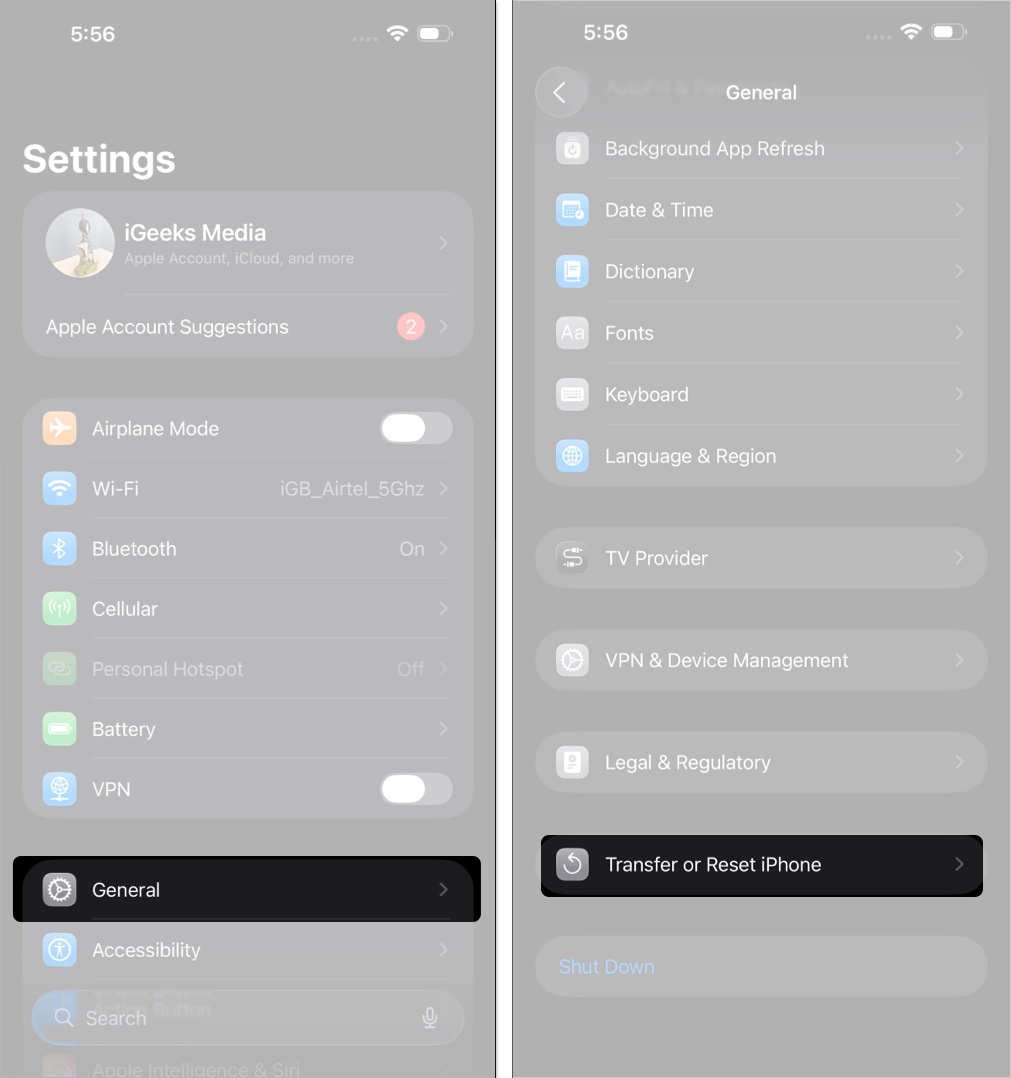Enable the VPN switch
1011x1078 pixels.
coord(416,789)
